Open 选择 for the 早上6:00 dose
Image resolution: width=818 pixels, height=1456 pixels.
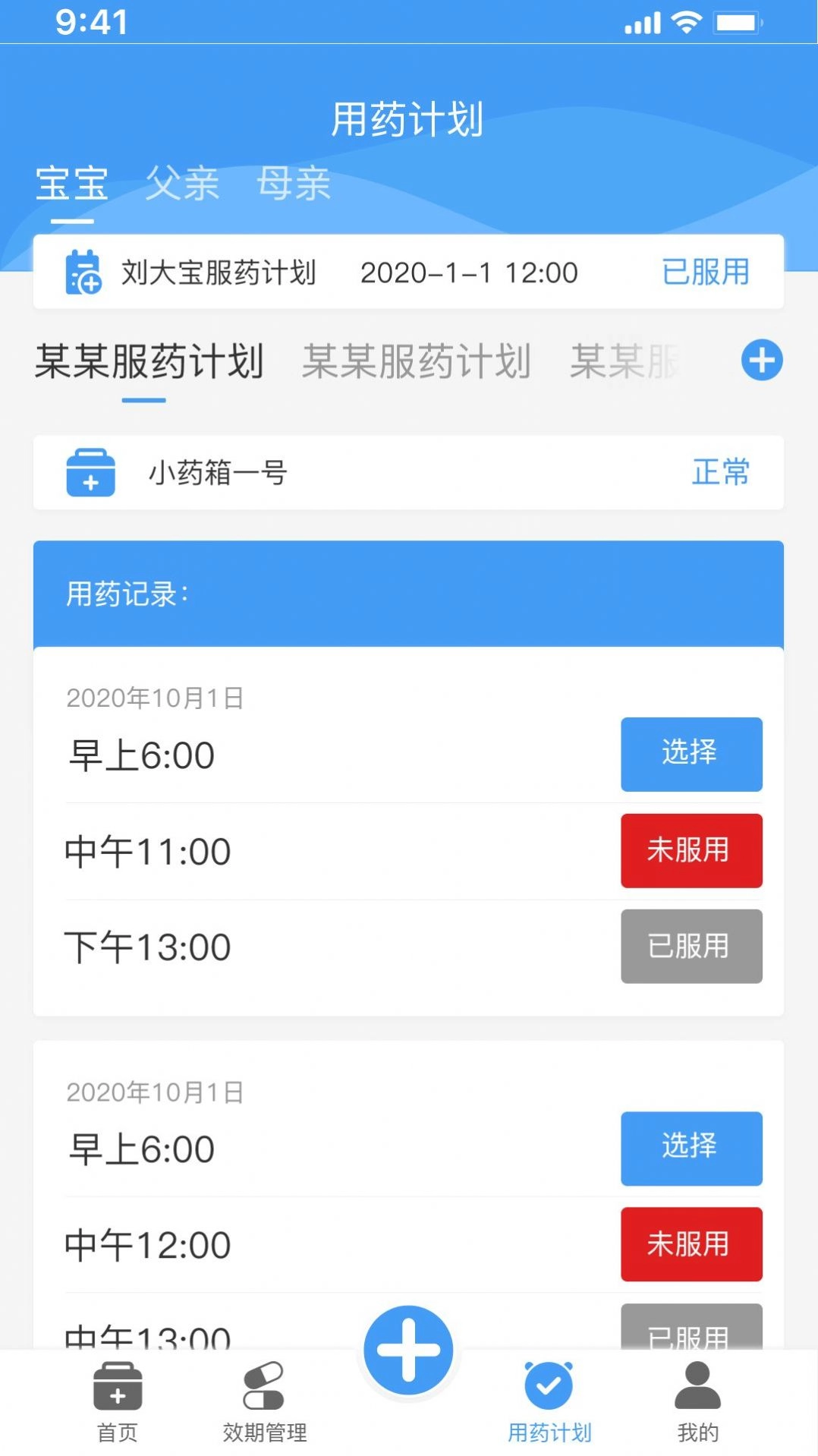(x=691, y=754)
